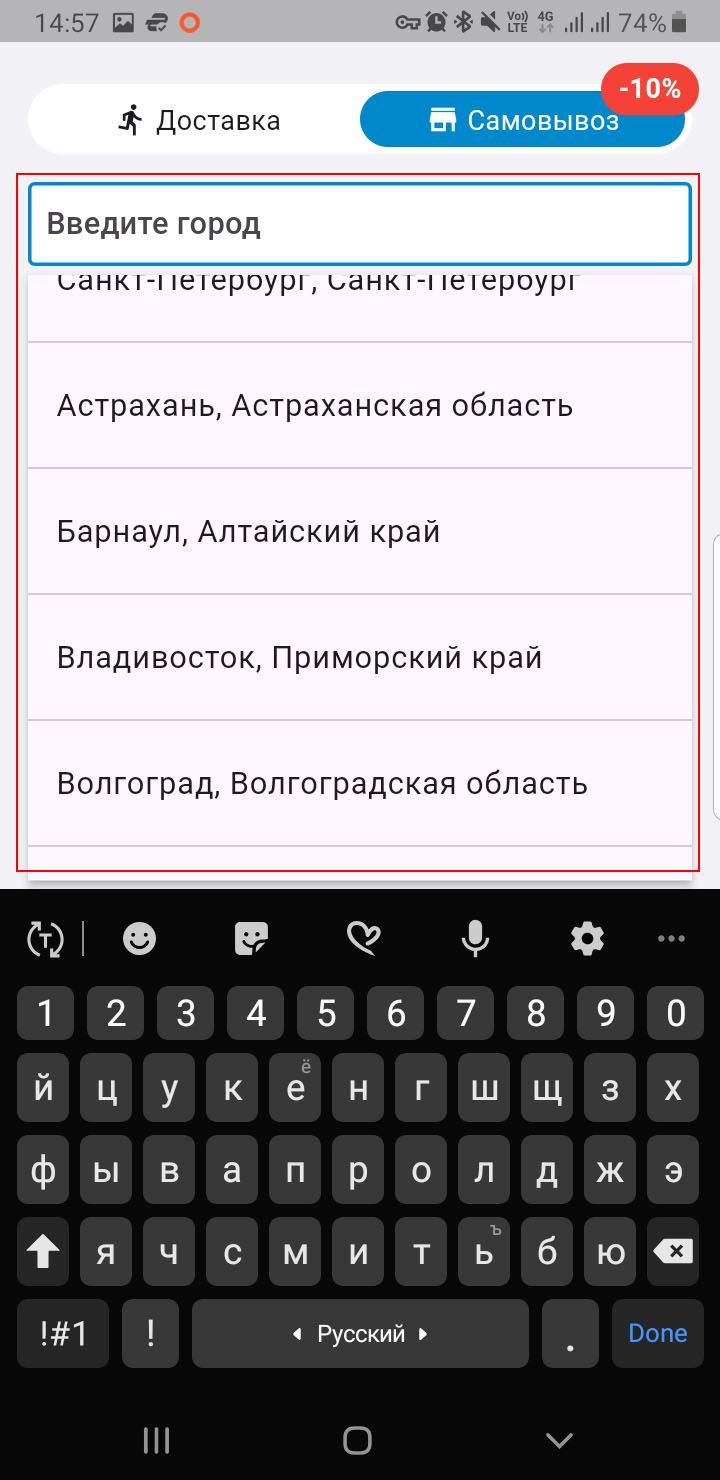
Task: Hit the backspace key on keyboard
Action: coord(675,1251)
